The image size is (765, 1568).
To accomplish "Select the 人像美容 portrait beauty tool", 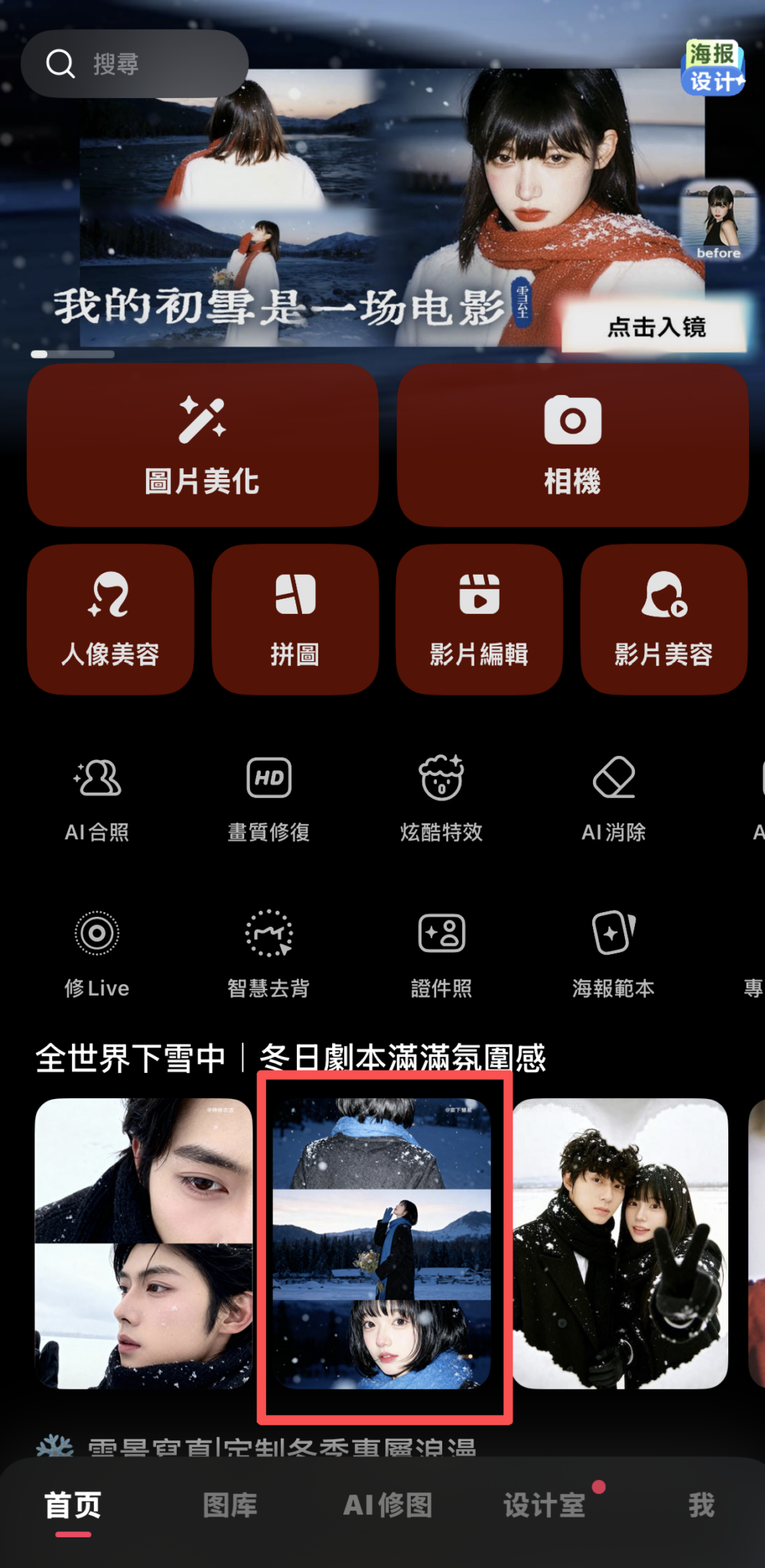I will pyautogui.click(x=110, y=620).
